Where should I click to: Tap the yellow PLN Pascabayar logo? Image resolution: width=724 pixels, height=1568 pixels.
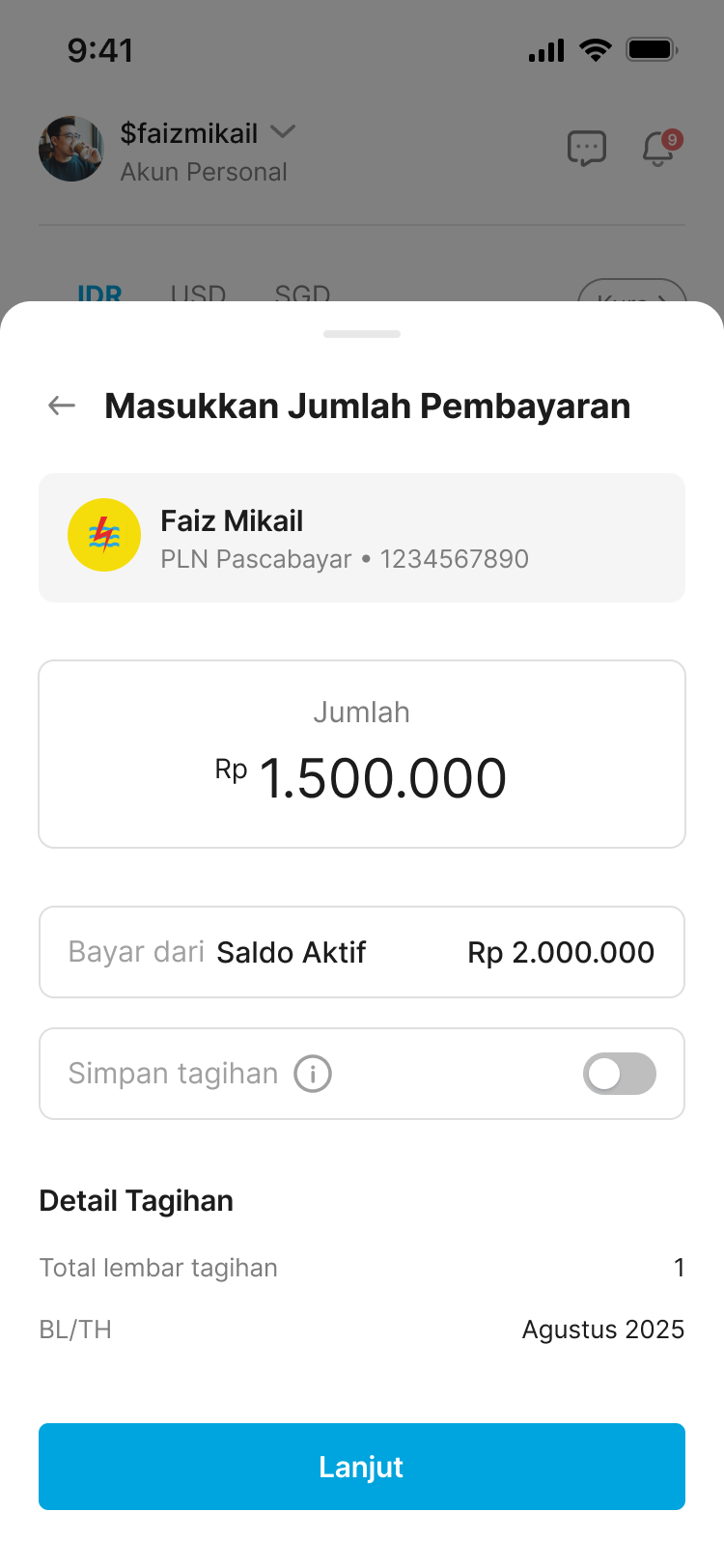click(104, 535)
